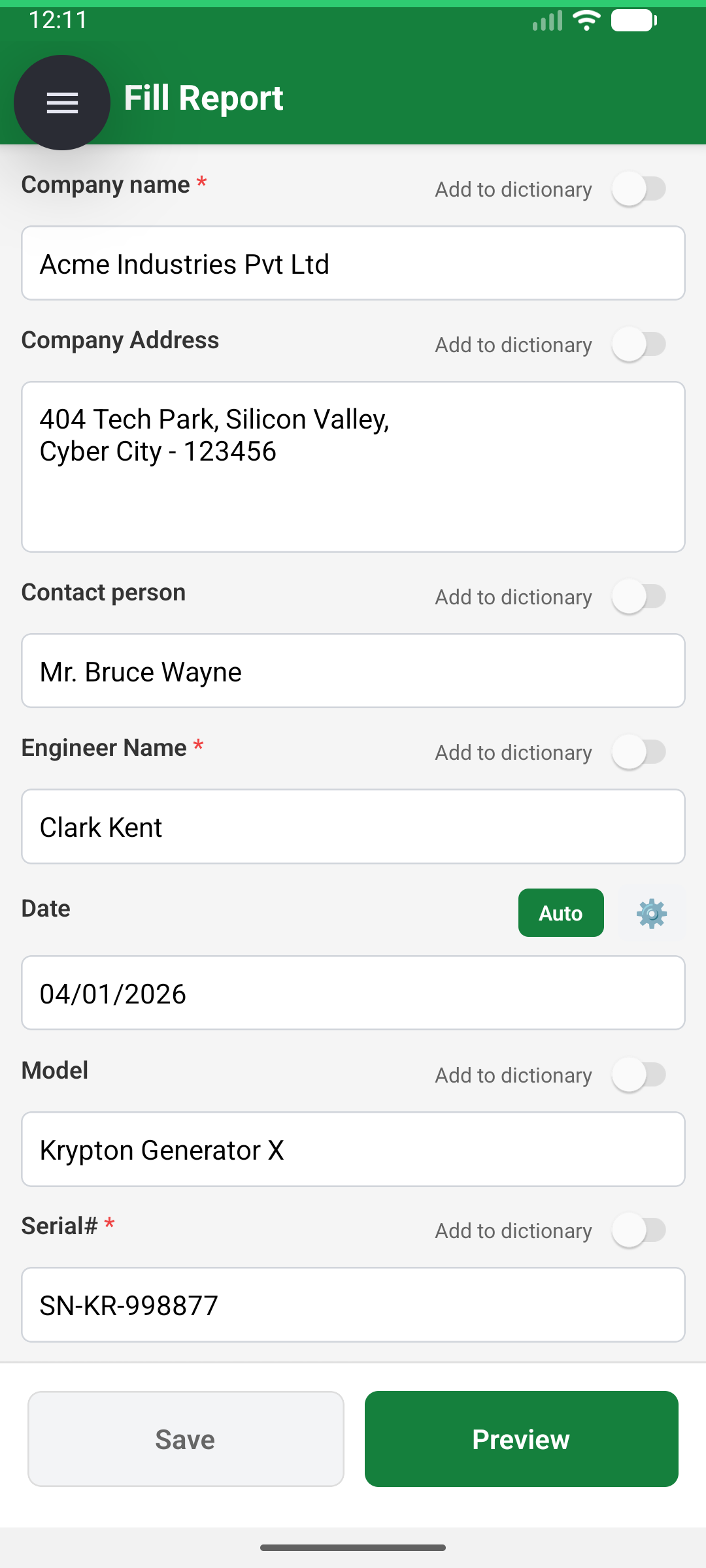Viewport: 706px width, 1568px height.
Task: Select the Contact person field showing Mr. Bruce Wayne
Action: (353, 671)
